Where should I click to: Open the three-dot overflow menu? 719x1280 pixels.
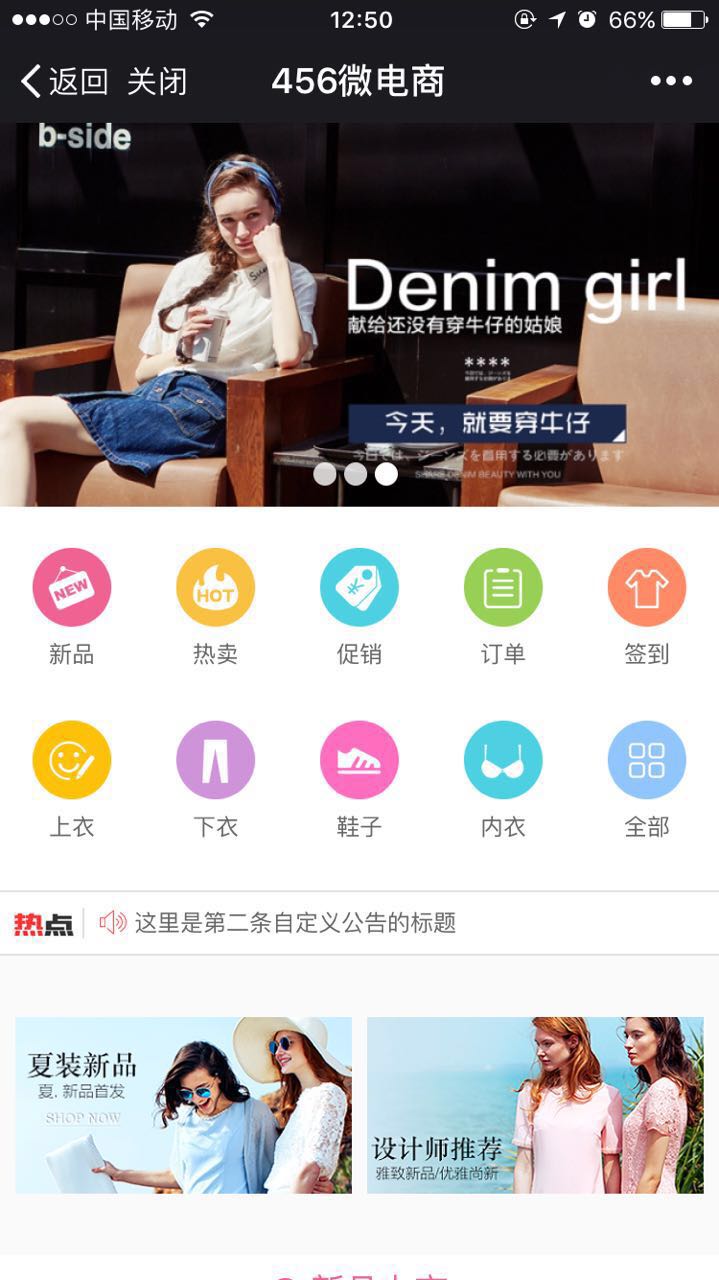(x=671, y=81)
